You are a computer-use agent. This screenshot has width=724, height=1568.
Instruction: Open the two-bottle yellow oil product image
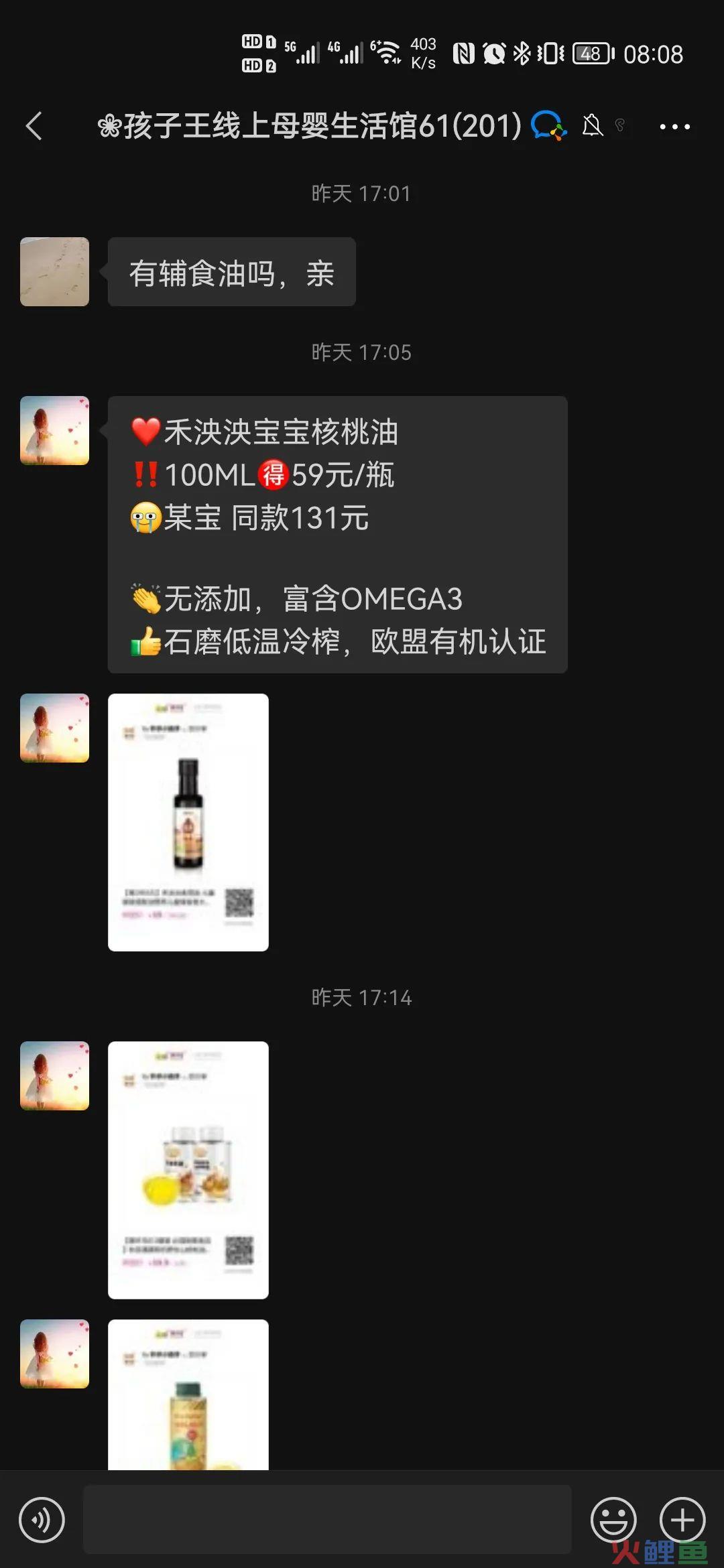click(x=188, y=1170)
